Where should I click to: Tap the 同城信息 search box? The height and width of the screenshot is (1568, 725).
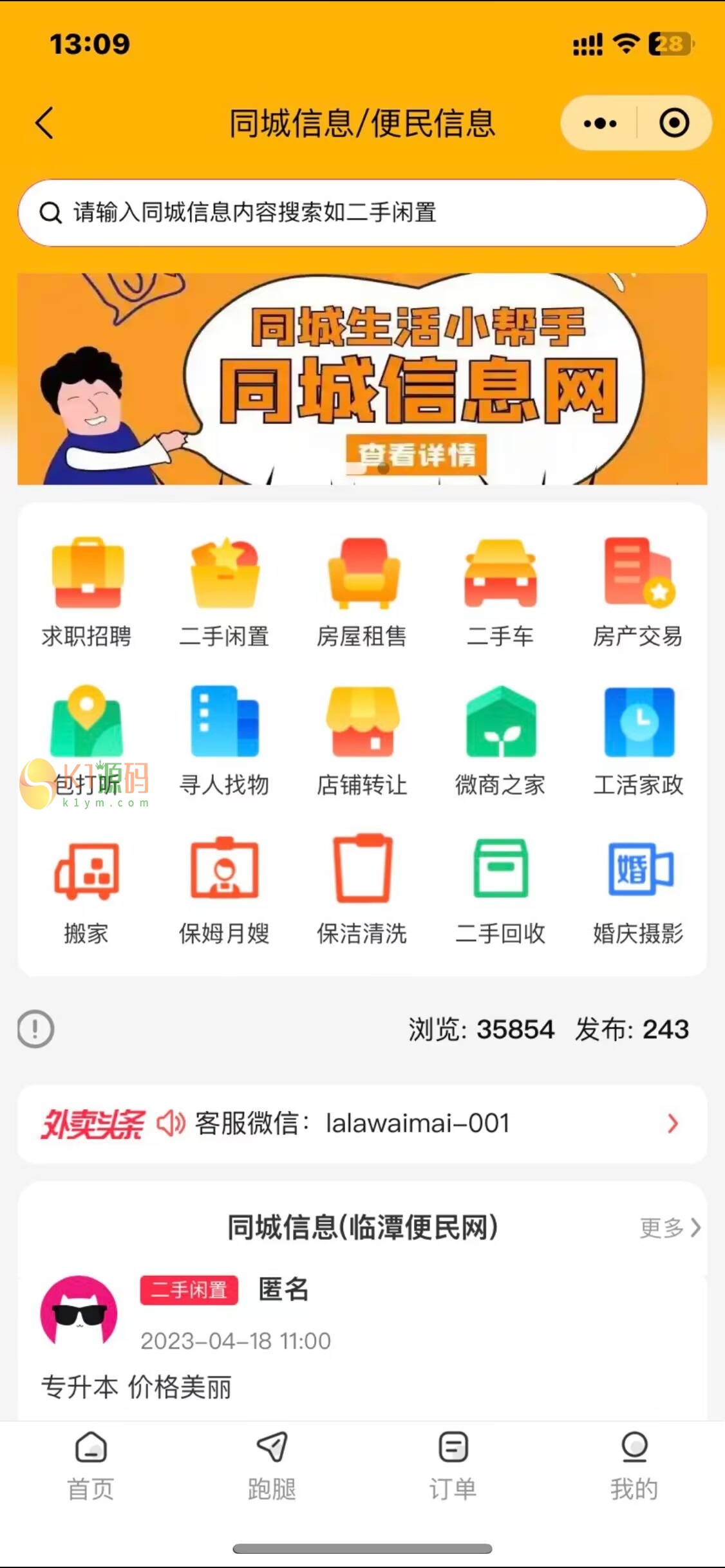coord(362,212)
